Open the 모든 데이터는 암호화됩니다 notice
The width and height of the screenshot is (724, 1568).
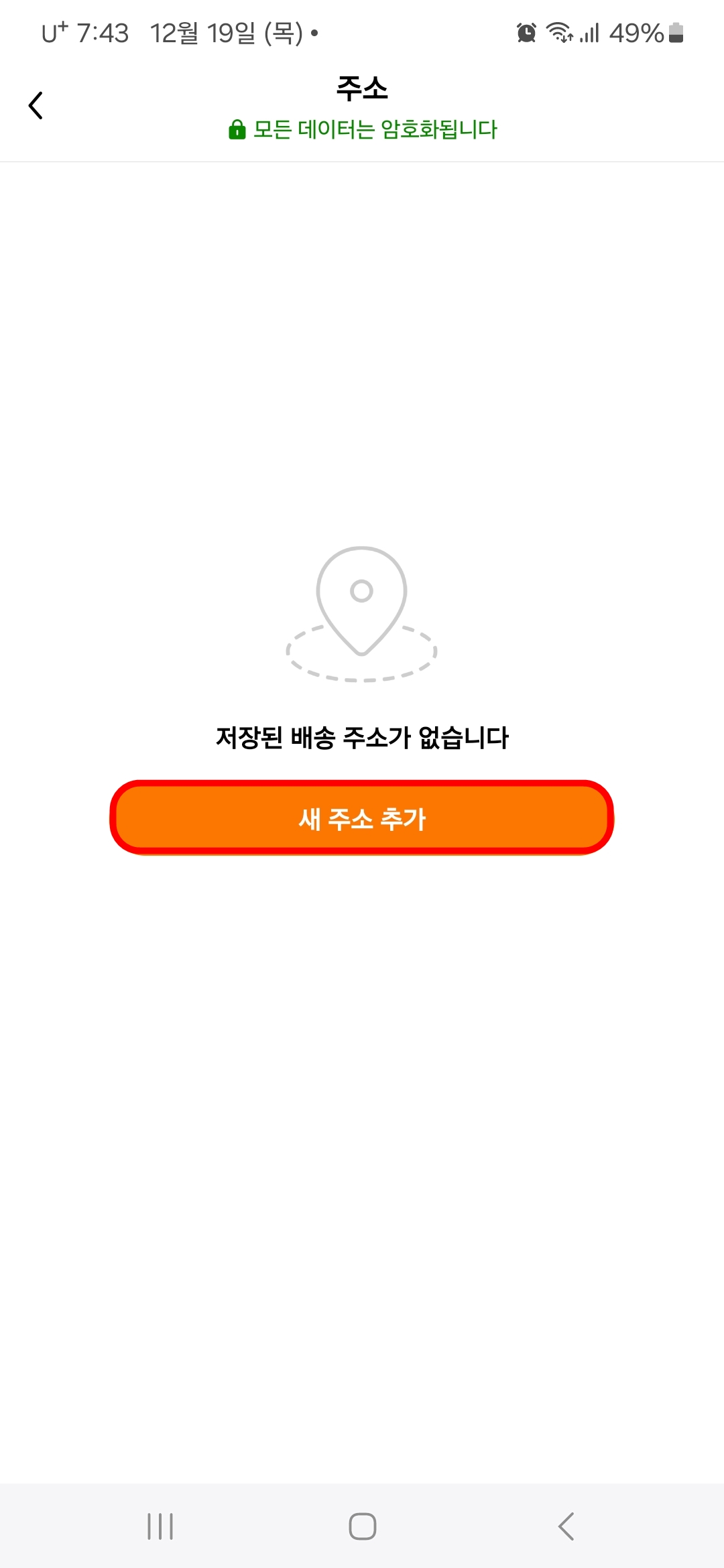point(374,129)
